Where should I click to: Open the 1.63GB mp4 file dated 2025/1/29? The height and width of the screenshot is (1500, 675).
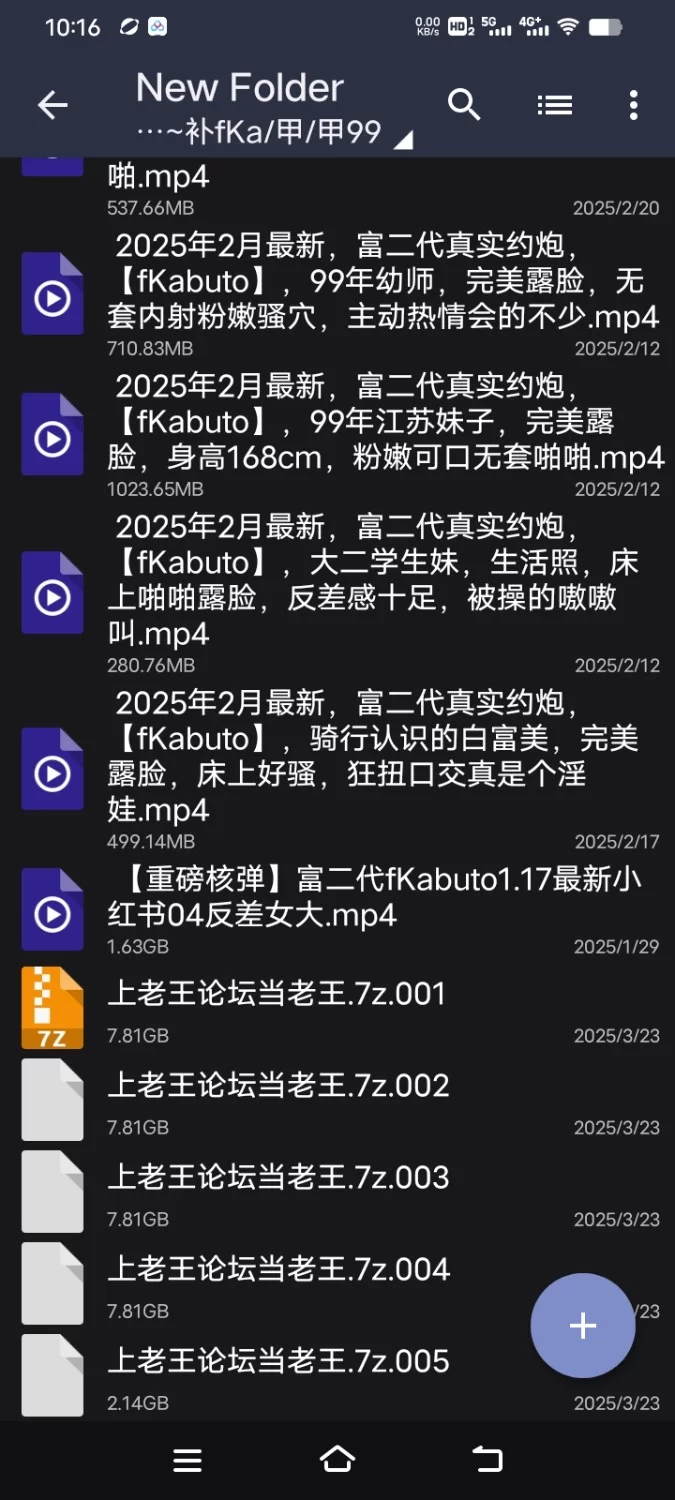[x=337, y=910]
